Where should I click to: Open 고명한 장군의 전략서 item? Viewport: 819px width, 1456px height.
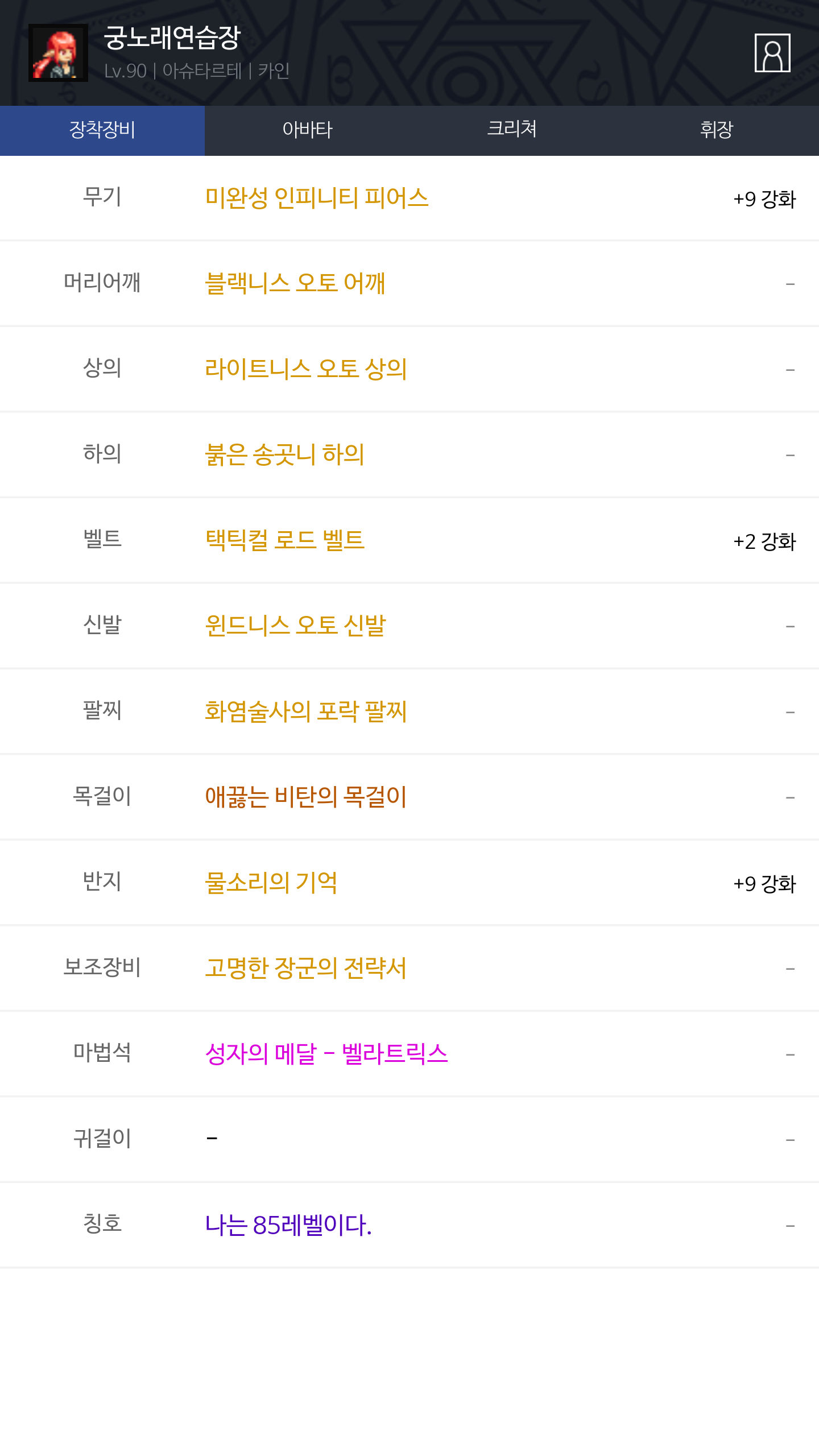click(306, 968)
